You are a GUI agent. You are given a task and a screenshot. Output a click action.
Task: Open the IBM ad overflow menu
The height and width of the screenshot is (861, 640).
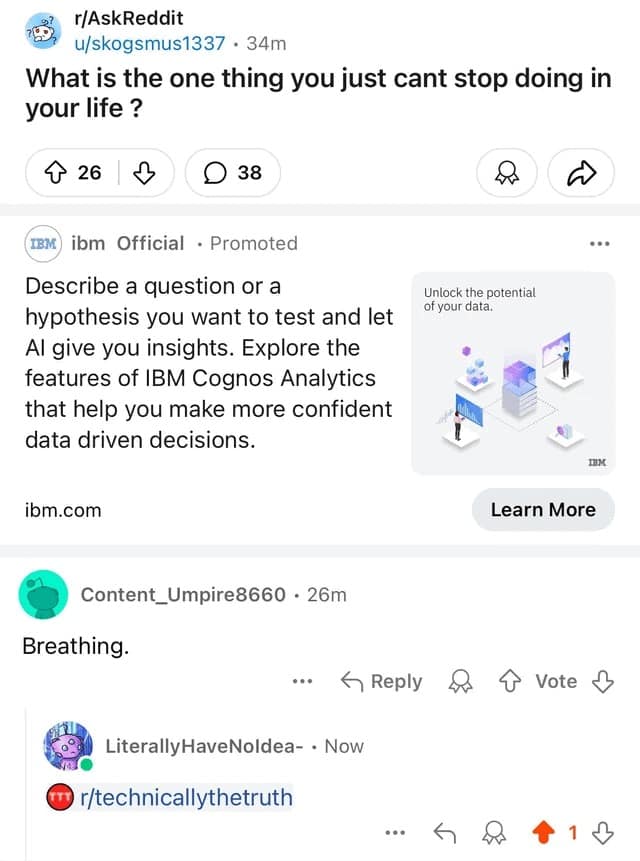pos(599,243)
